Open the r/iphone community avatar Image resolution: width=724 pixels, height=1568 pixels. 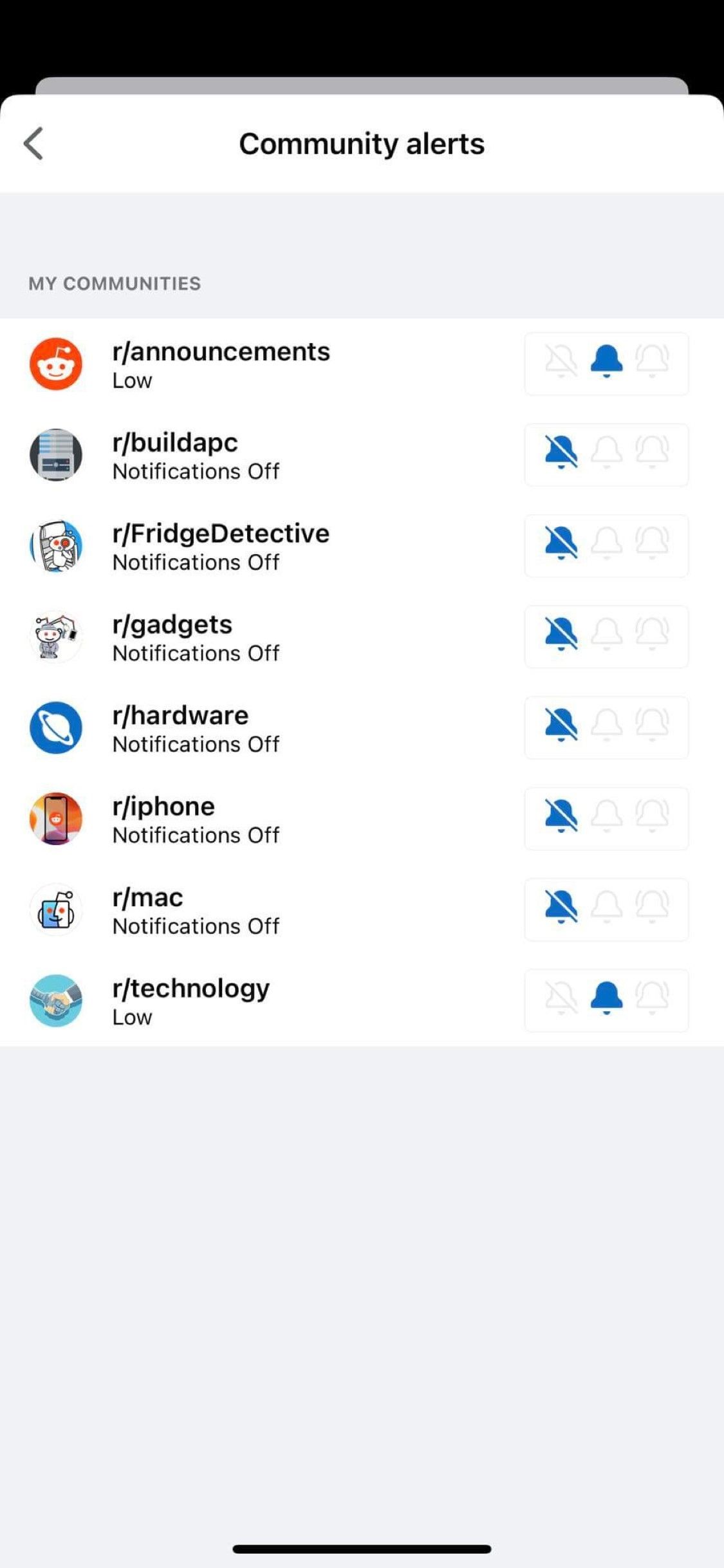tap(56, 819)
